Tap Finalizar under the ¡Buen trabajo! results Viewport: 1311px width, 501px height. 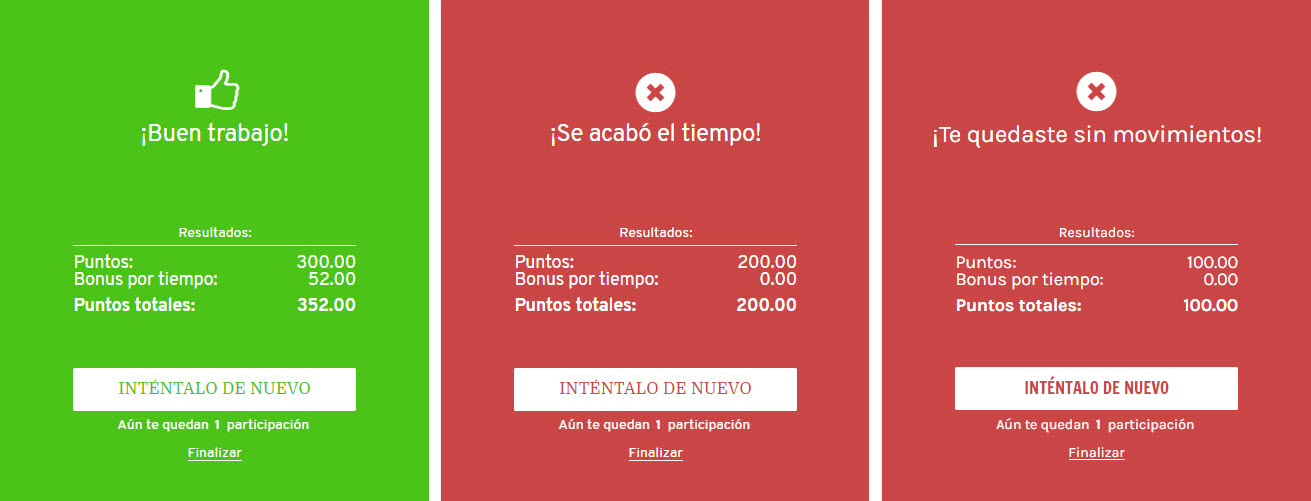click(x=214, y=453)
